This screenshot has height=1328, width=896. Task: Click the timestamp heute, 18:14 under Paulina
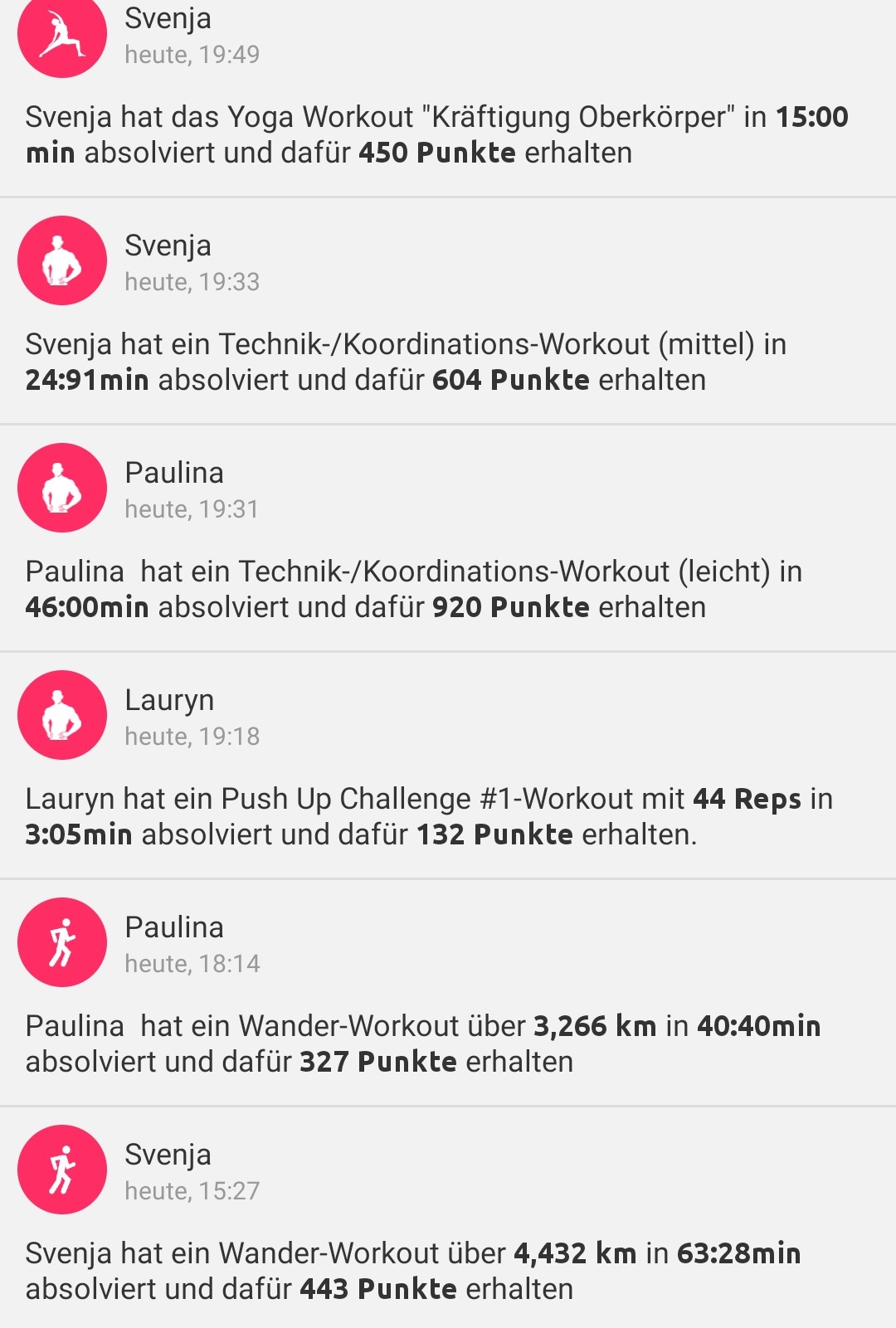point(191,964)
